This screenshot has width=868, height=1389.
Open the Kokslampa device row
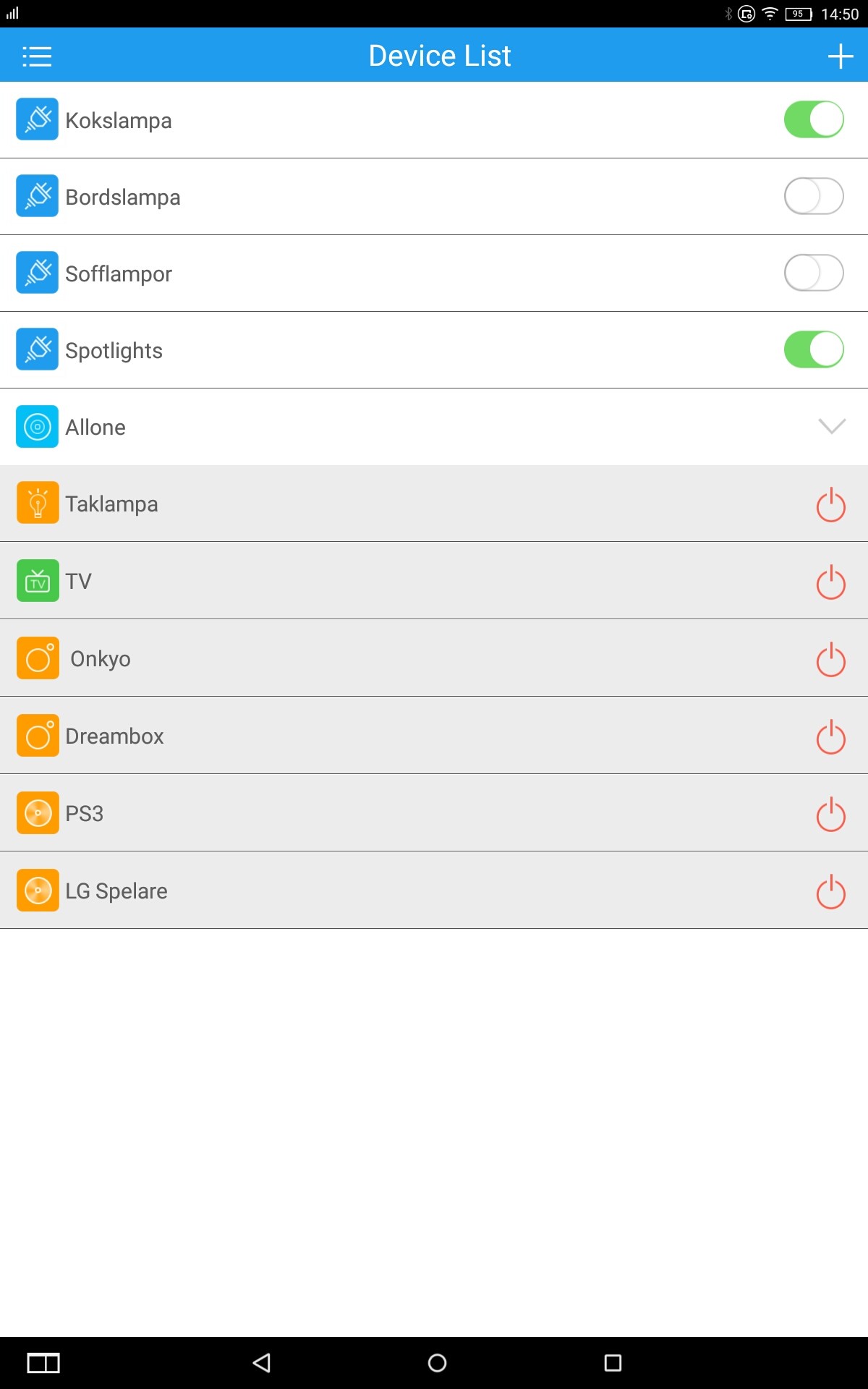point(434,120)
